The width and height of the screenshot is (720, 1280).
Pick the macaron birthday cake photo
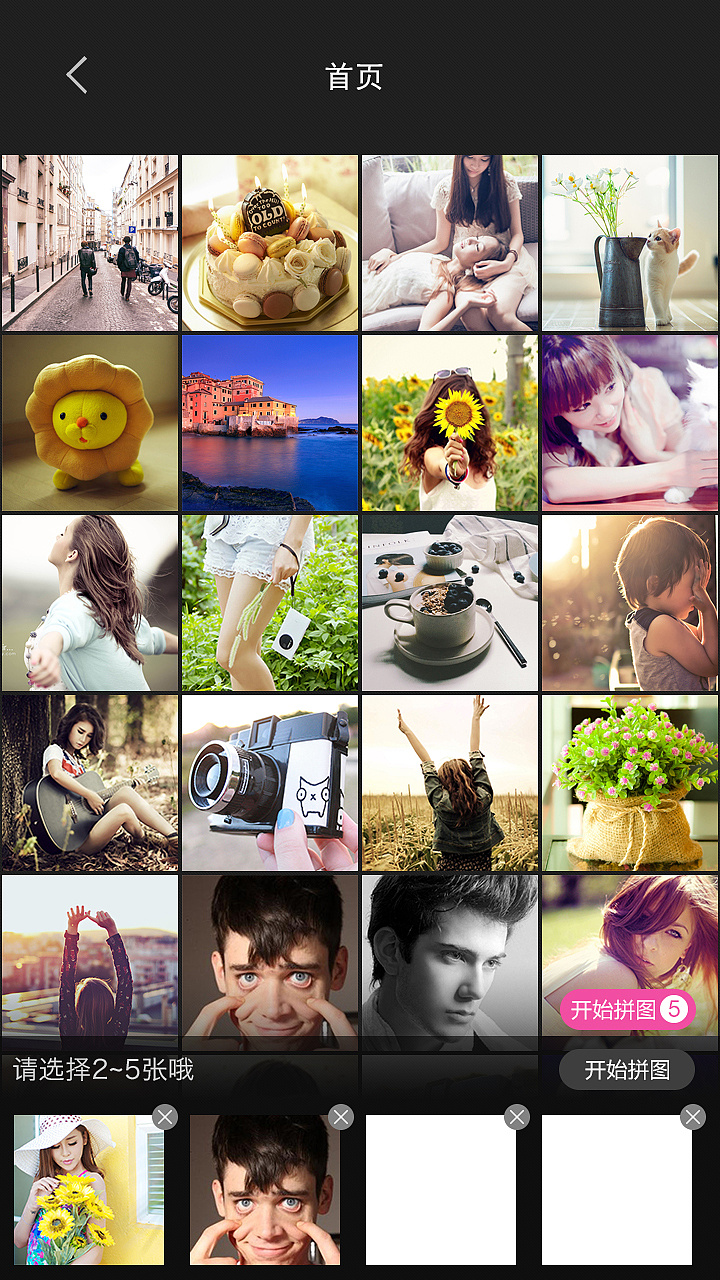(270, 243)
